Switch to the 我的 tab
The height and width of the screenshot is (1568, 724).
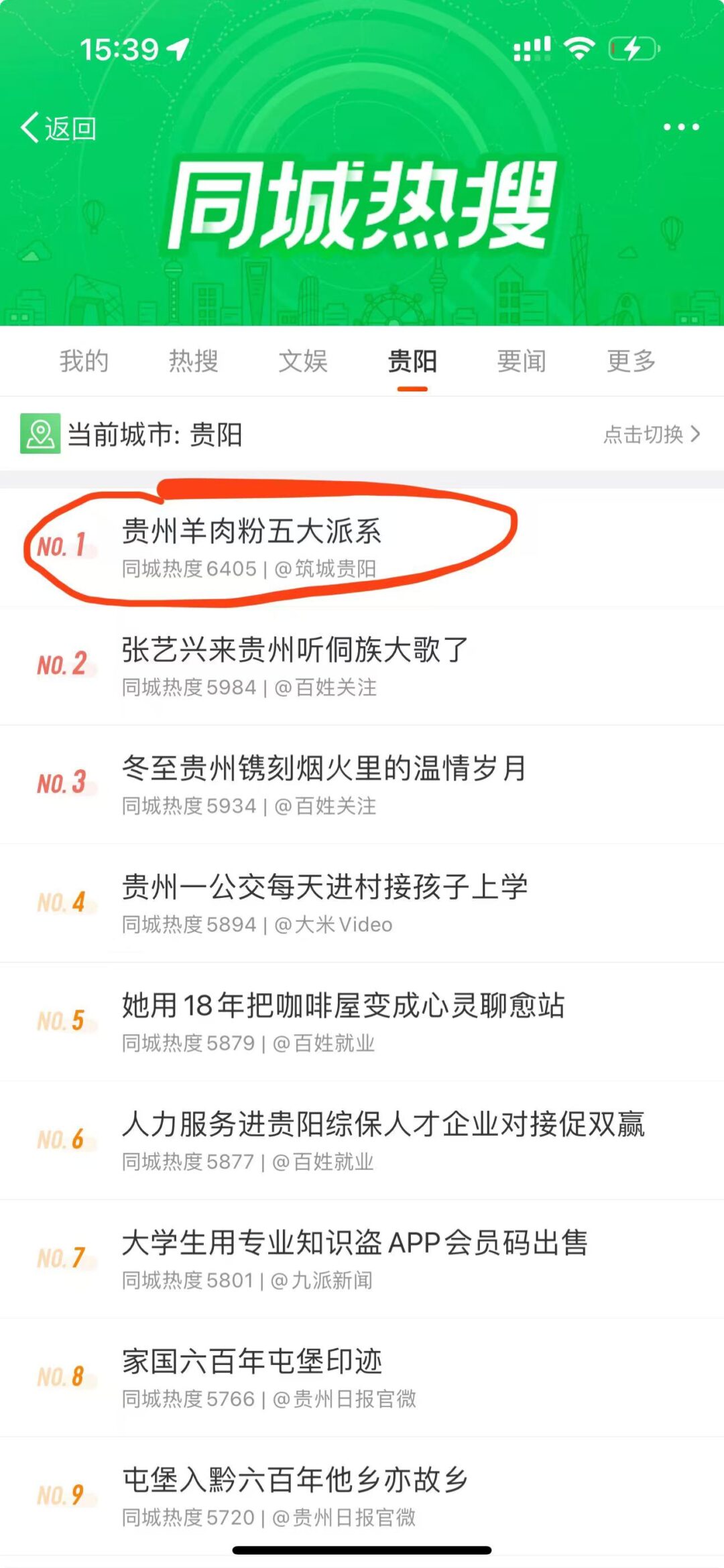(84, 361)
